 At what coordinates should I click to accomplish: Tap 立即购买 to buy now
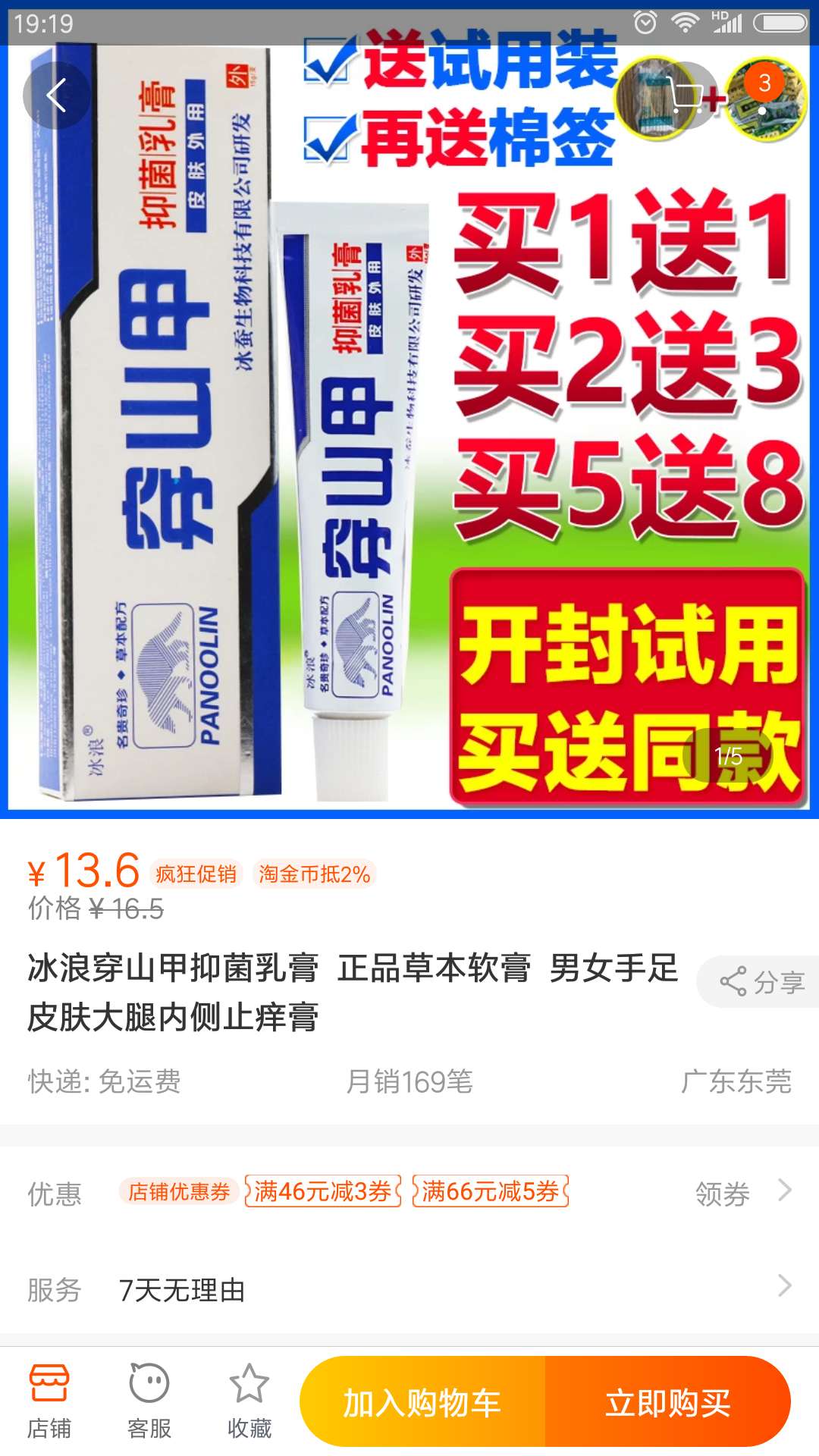(667, 1402)
